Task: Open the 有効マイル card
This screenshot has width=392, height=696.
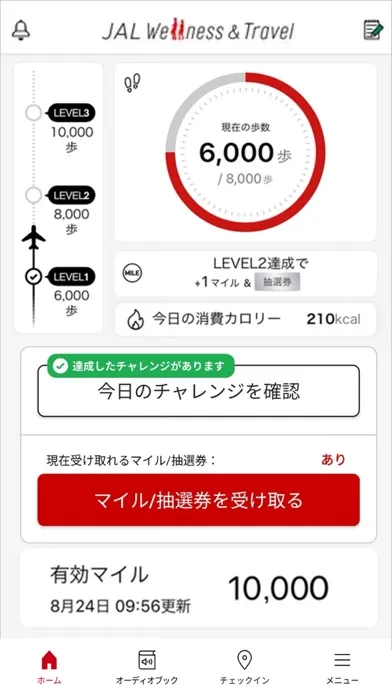Action: pos(198,588)
